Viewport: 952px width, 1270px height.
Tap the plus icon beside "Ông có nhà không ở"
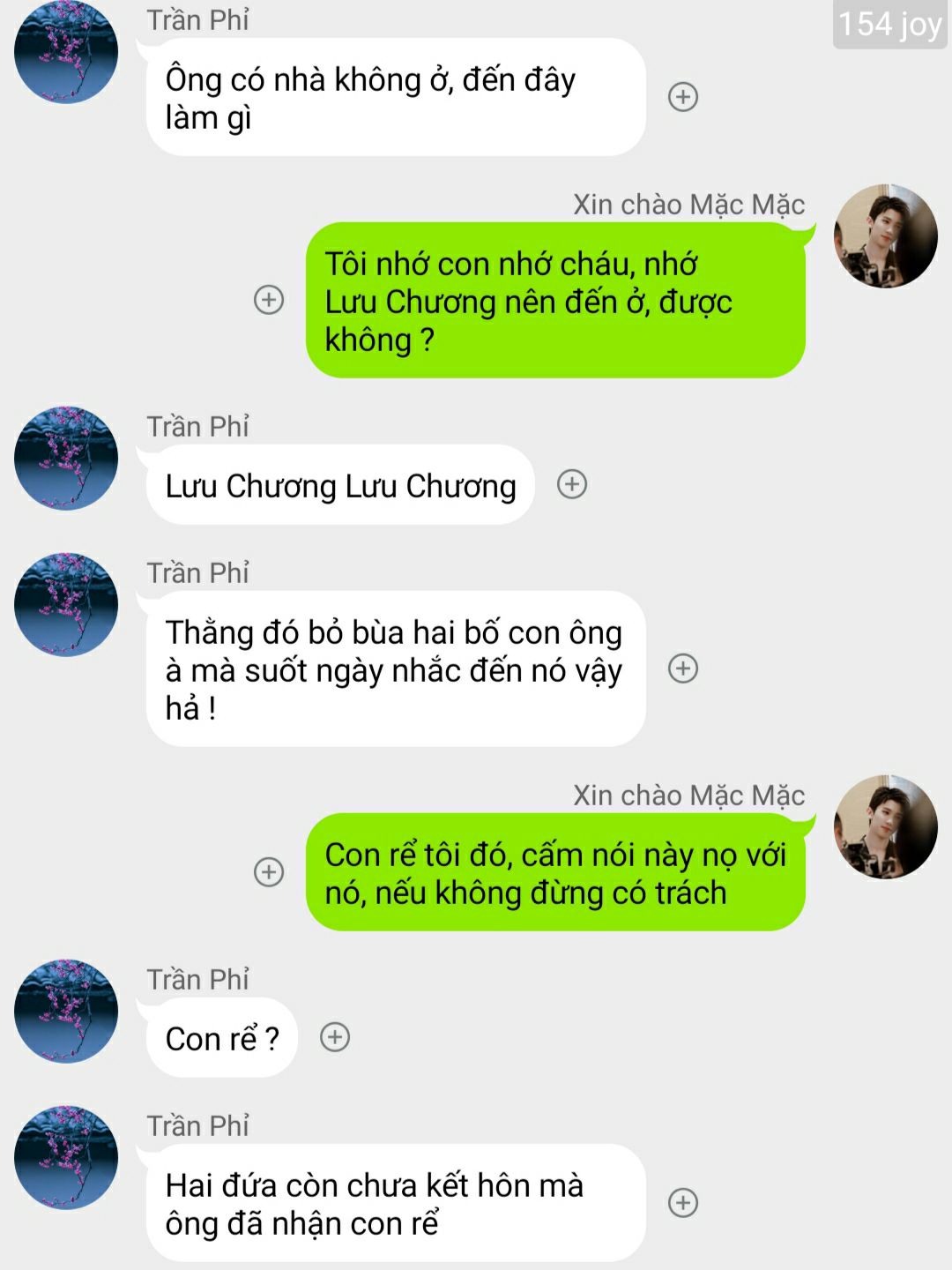click(683, 96)
